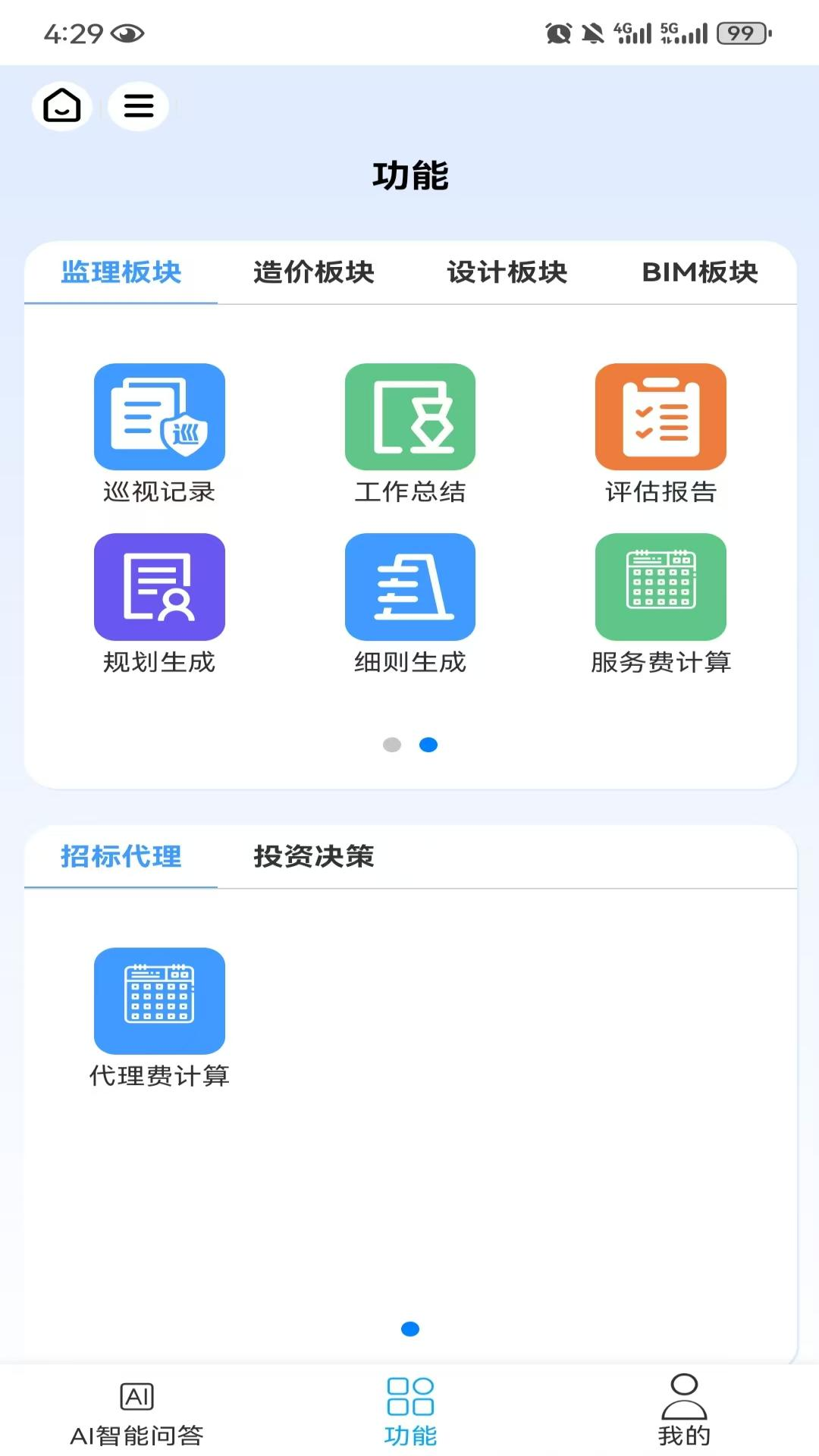Image resolution: width=819 pixels, height=1456 pixels.
Task: Click the left gray page indicator dot
Action: (x=392, y=745)
